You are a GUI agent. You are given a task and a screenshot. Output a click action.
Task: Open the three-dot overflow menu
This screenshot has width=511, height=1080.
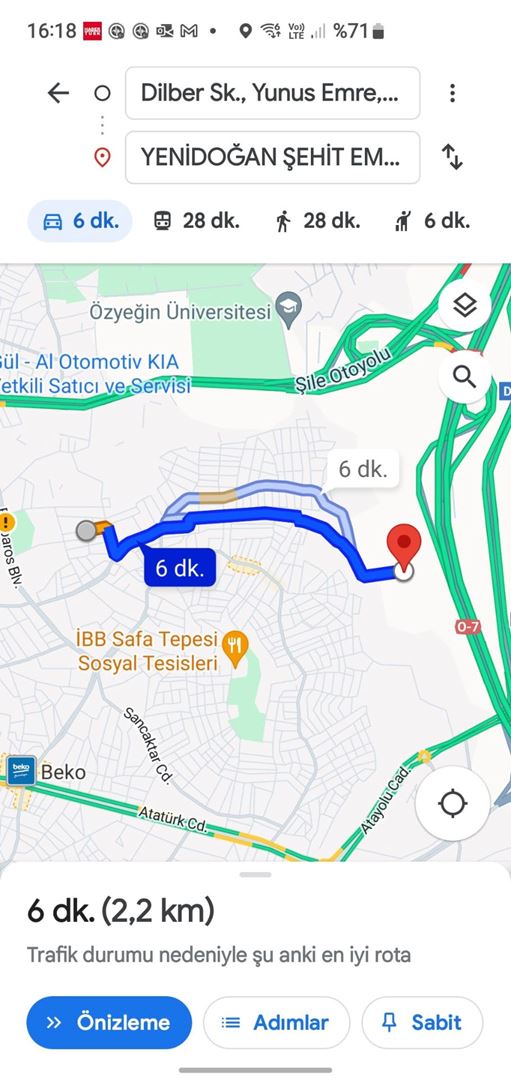click(x=452, y=93)
